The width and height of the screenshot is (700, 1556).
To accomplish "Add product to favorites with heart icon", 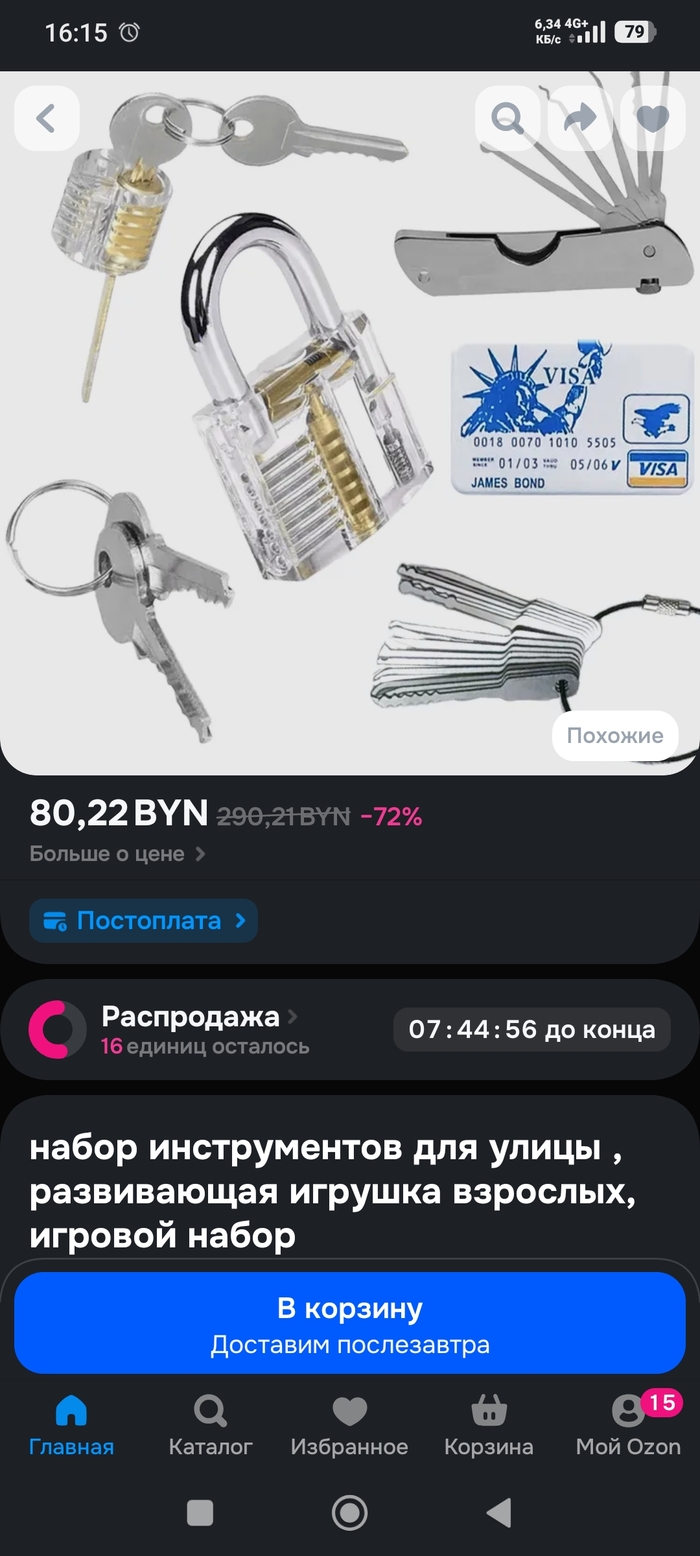I will click(x=653, y=119).
